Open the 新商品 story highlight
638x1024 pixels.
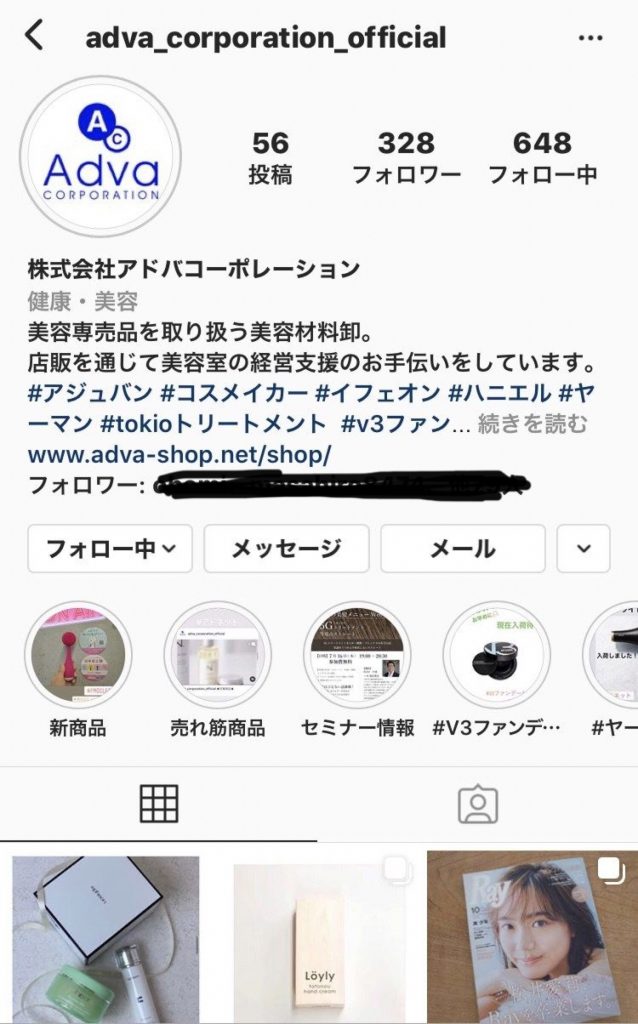pos(78,655)
